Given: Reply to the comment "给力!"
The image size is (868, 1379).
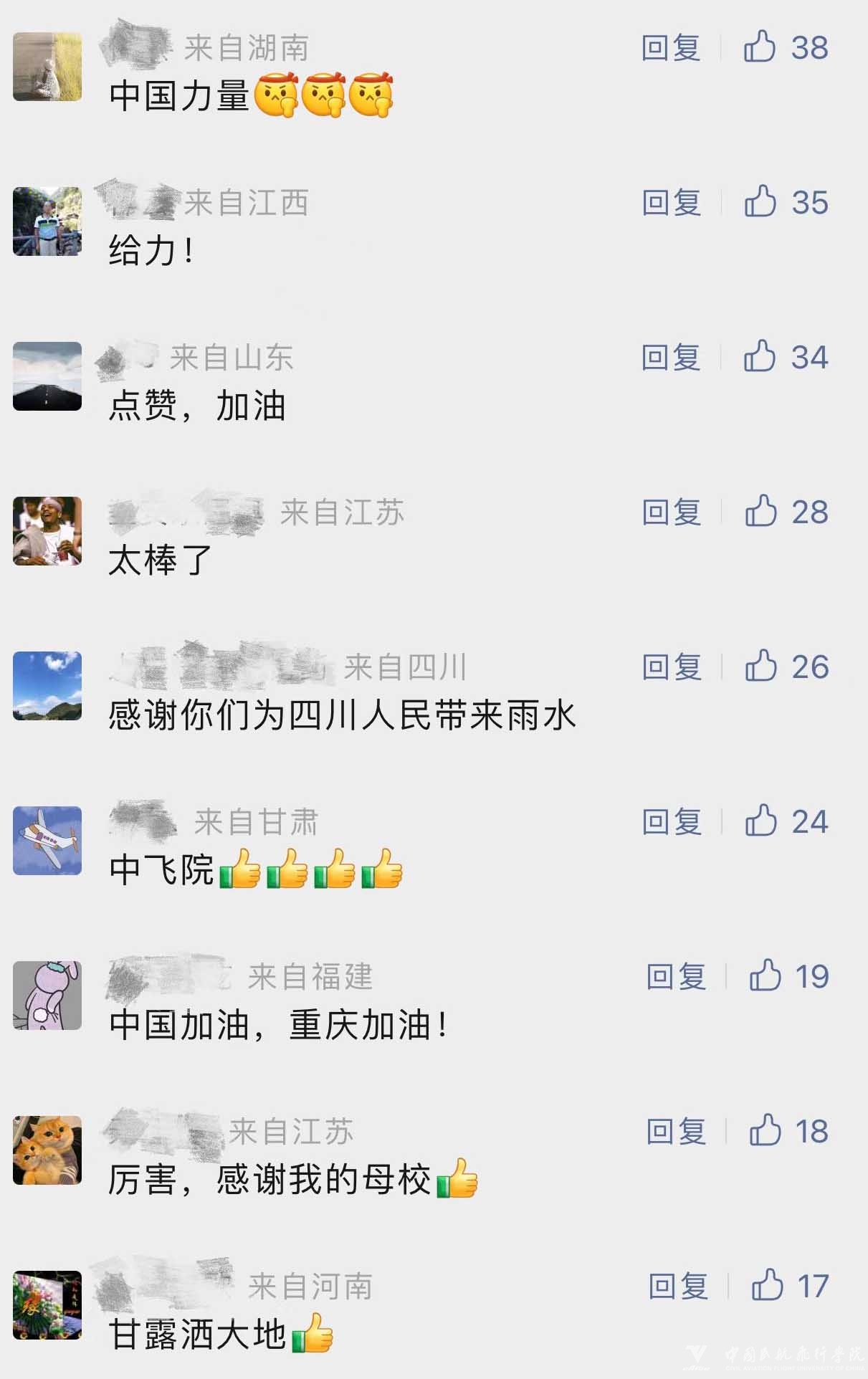Looking at the screenshot, I should point(671,203).
